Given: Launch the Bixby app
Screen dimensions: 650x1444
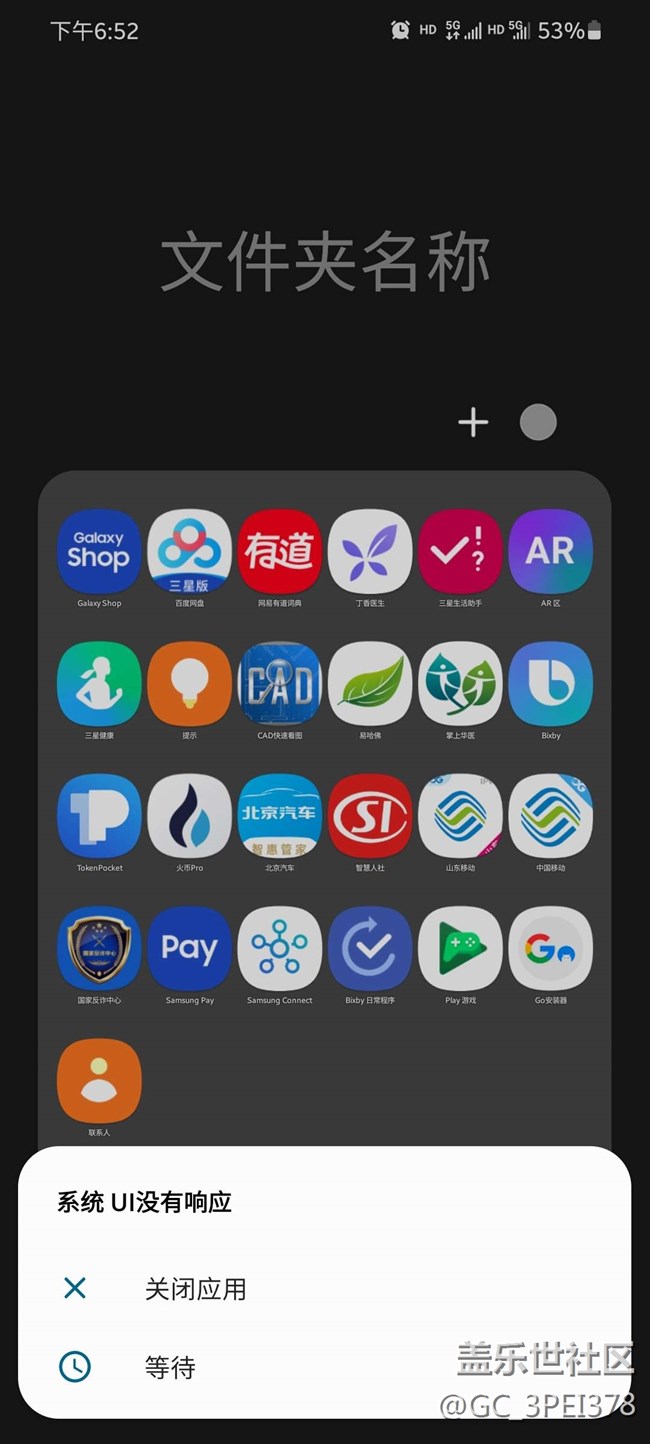Looking at the screenshot, I should pyautogui.click(x=551, y=684).
